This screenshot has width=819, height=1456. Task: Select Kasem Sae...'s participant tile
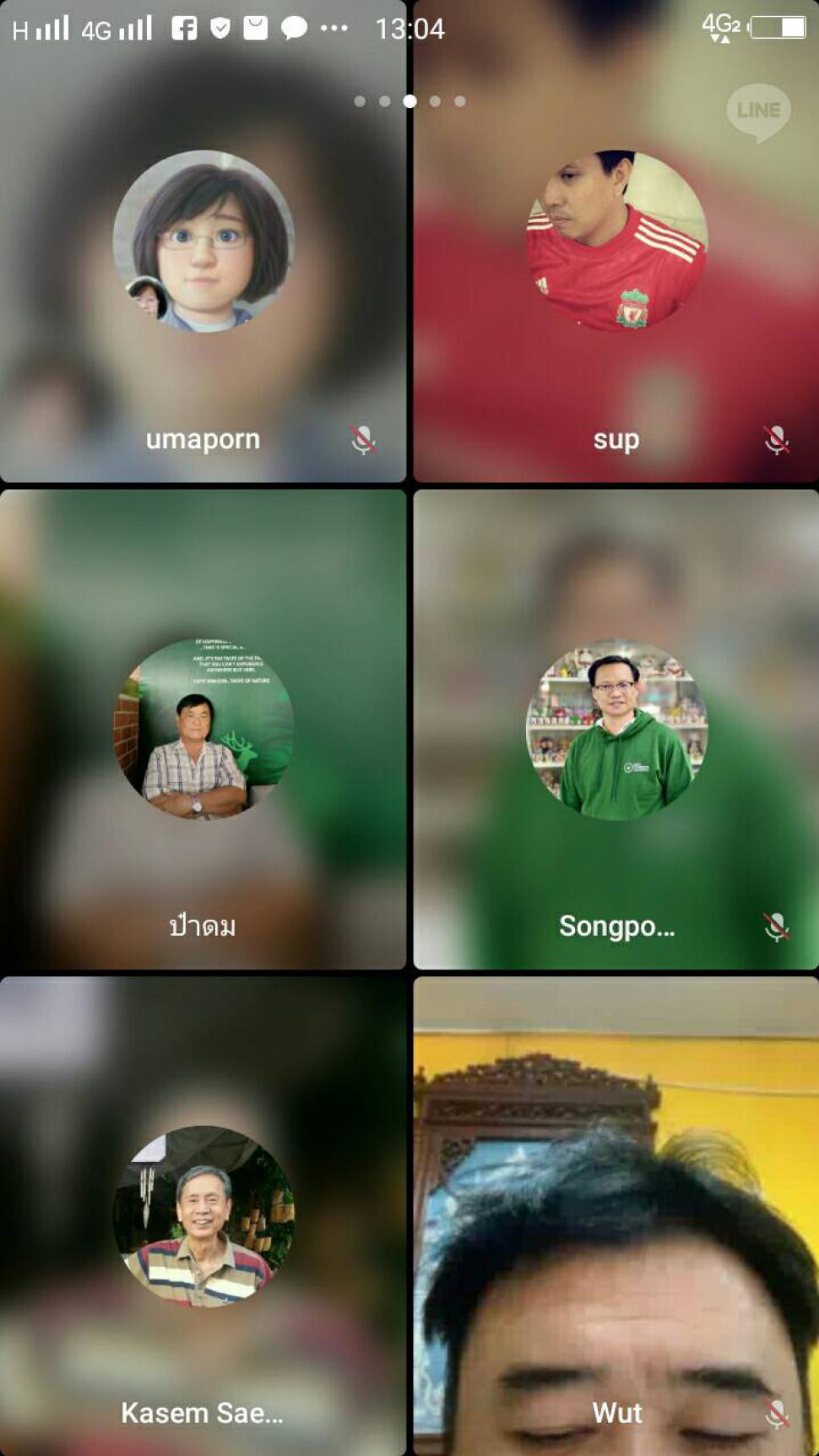coord(203,1216)
